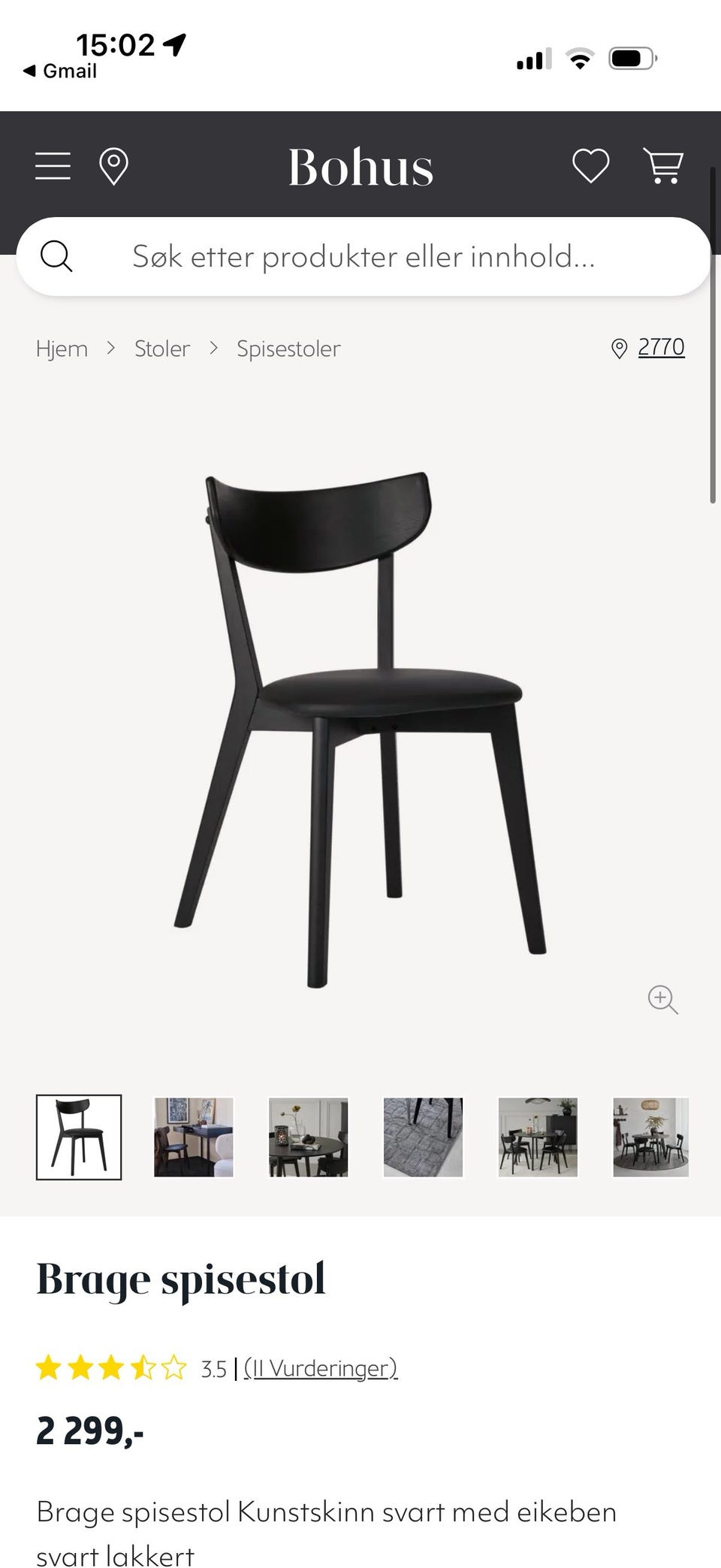Open the wishlist heart icon
Screen dimensions: 721x1568
(590, 165)
